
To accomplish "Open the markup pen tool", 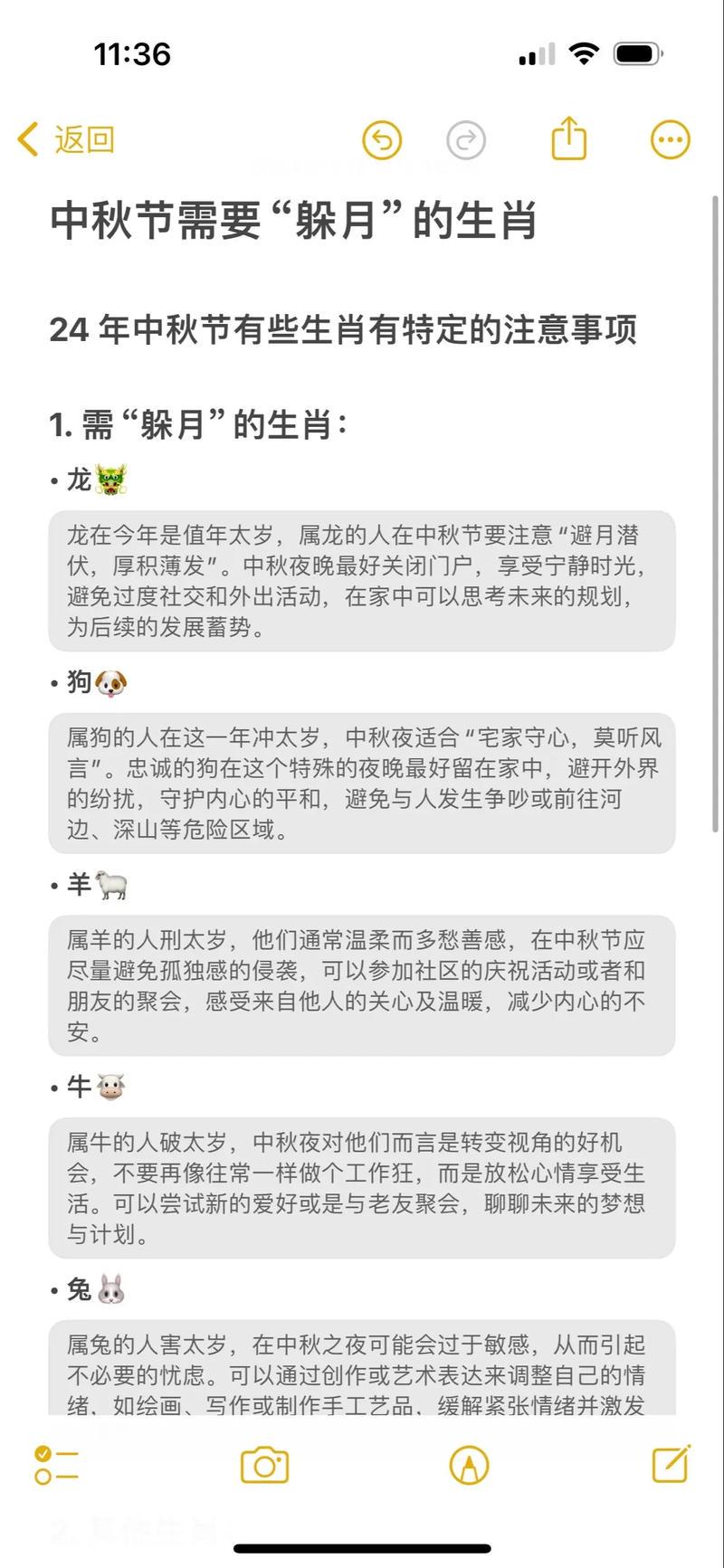I will [469, 1465].
